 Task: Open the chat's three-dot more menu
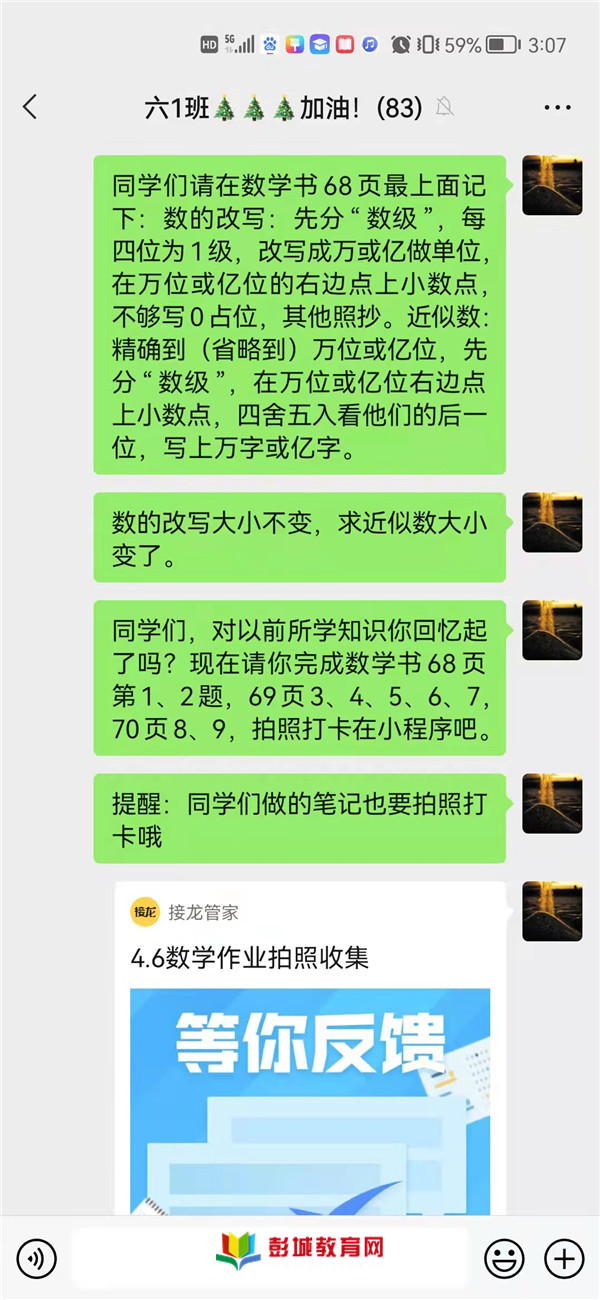pyautogui.click(x=557, y=107)
